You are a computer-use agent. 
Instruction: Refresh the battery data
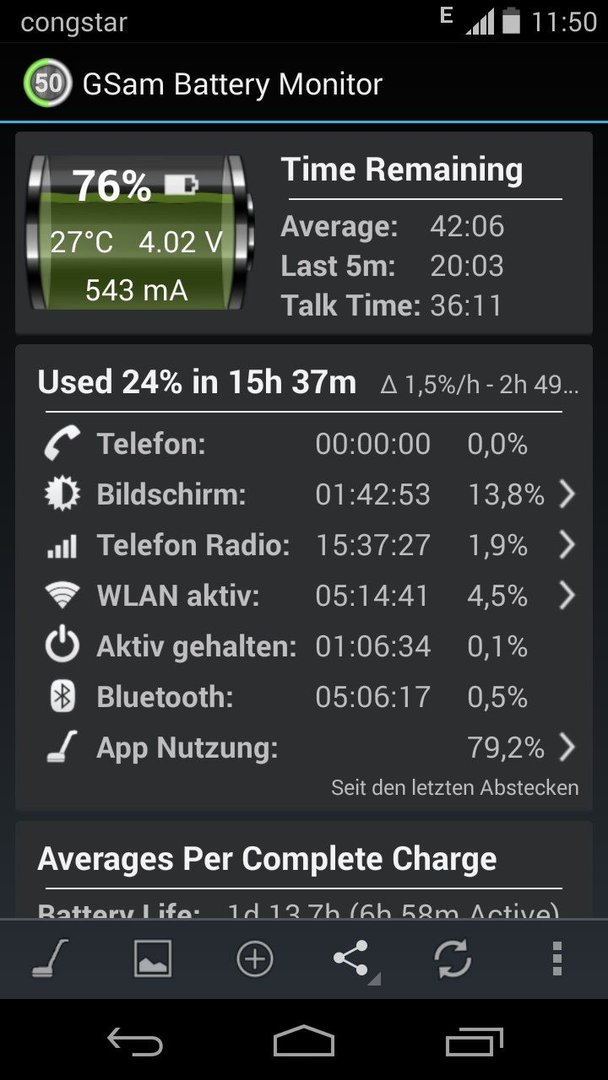coord(452,959)
